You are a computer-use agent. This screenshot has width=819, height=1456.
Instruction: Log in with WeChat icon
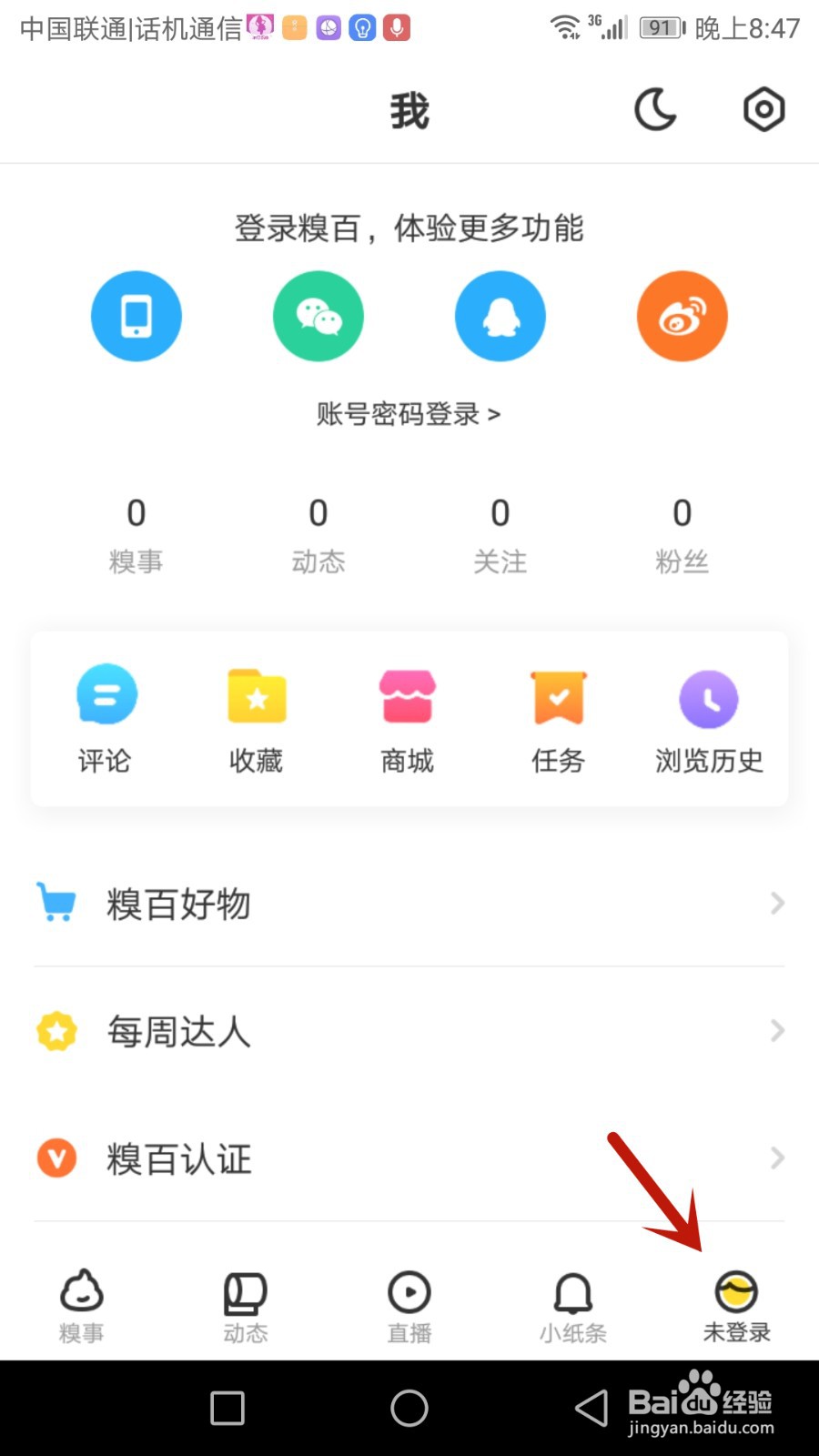tap(318, 316)
